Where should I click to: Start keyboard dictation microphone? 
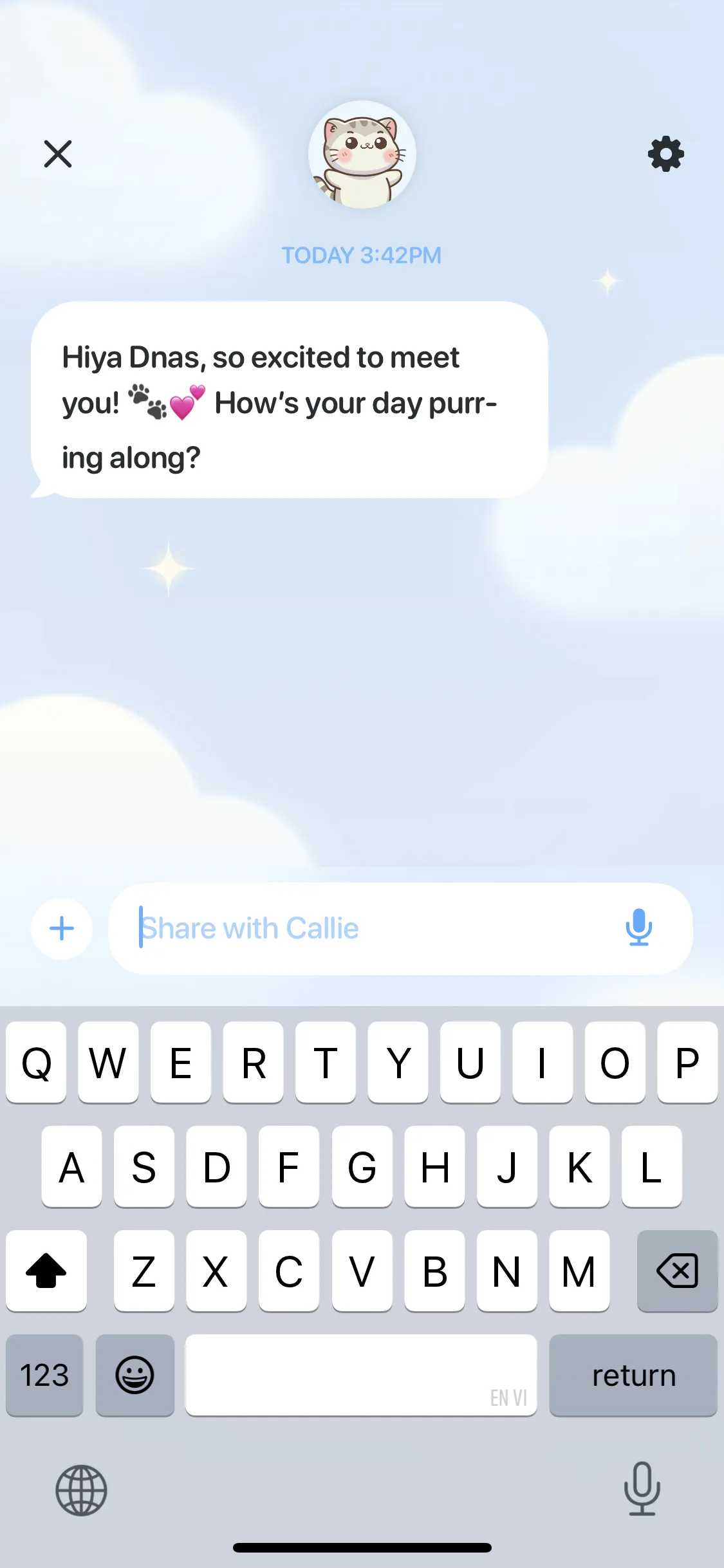tap(642, 1489)
